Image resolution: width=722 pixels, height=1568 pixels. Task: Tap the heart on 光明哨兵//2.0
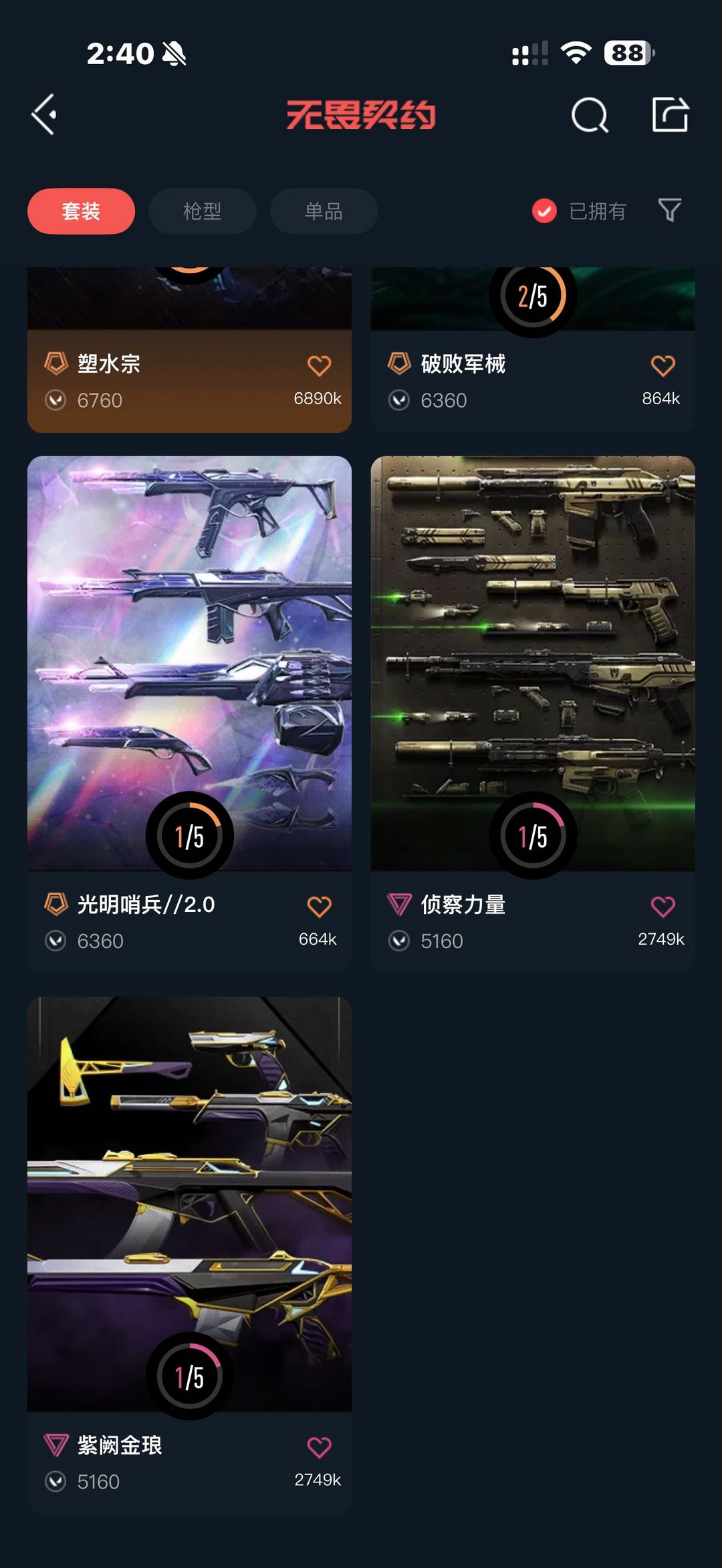point(319,907)
